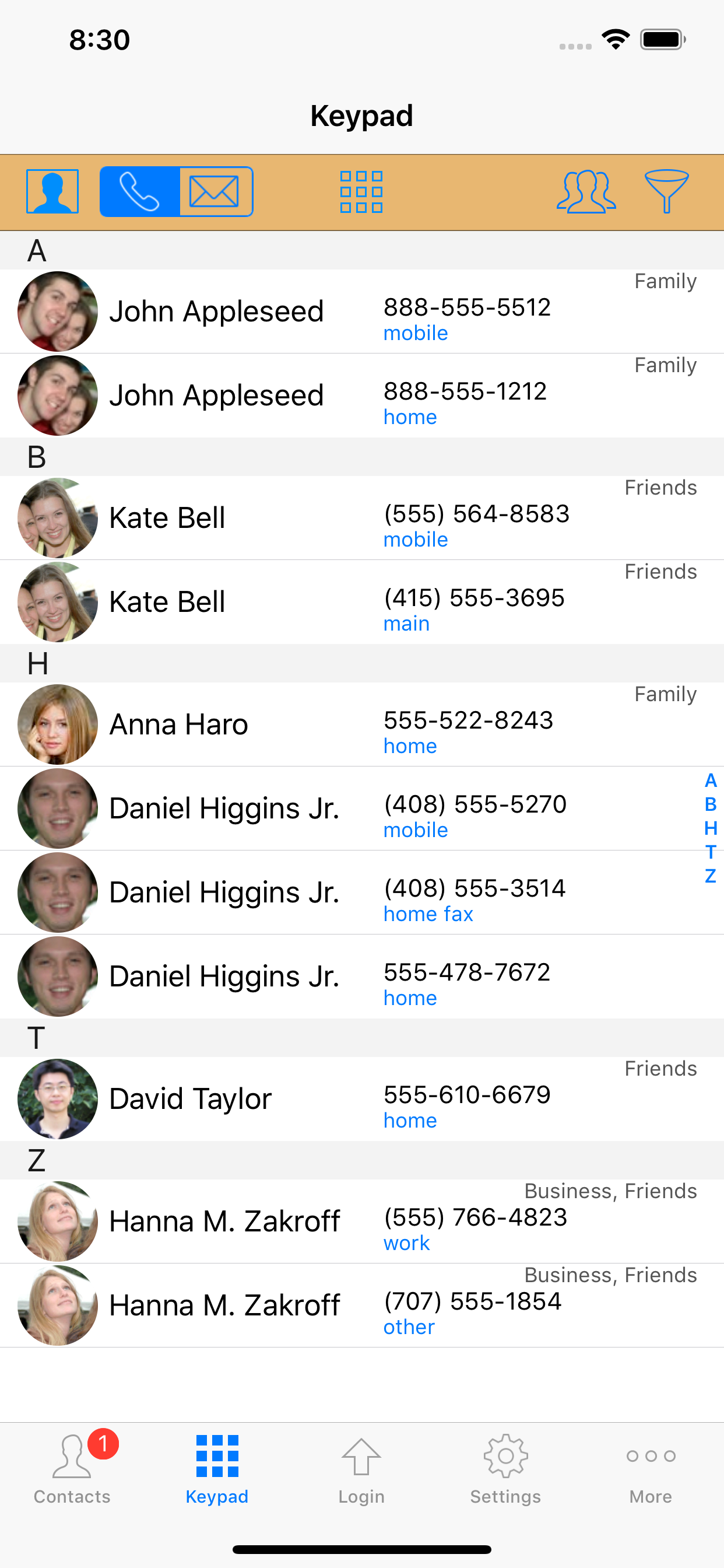The height and width of the screenshot is (1568, 724).
Task: Switch to the envelope mail segment
Action: coord(215,192)
